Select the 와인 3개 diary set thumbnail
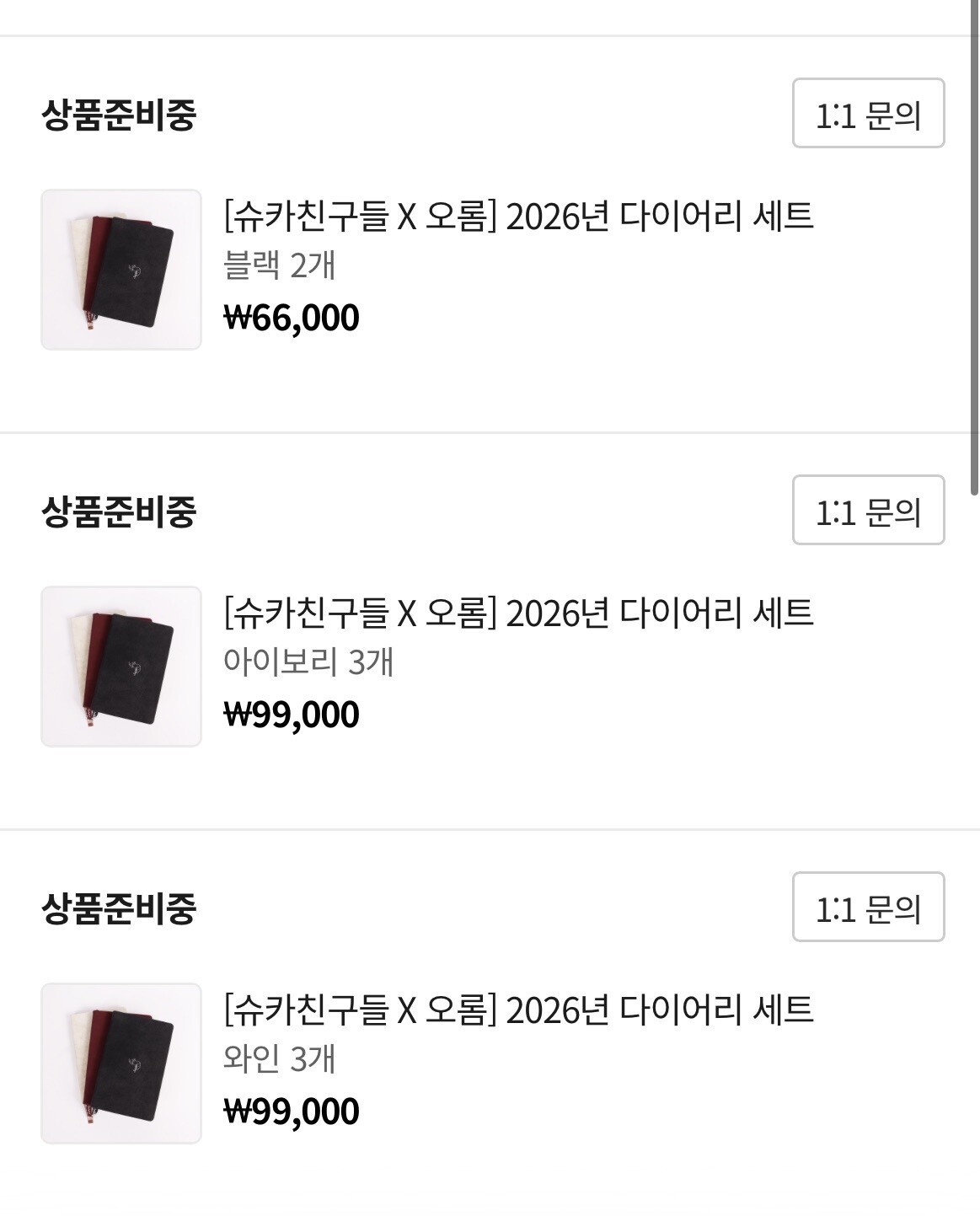 click(x=121, y=1063)
